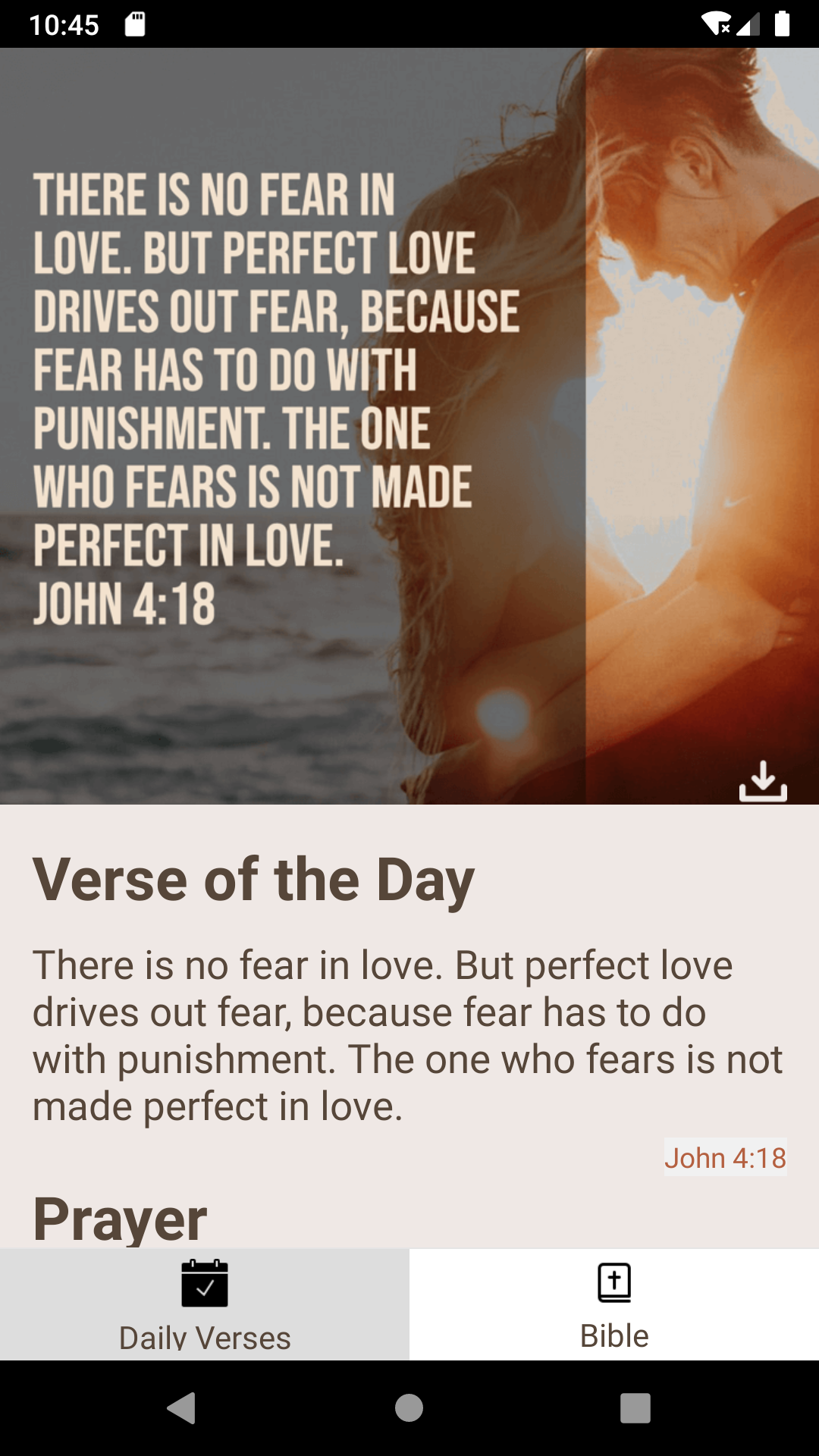Screen dimensions: 819x1456
Task: Tap the verse image to enlarge it
Action: tap(409, 425)
